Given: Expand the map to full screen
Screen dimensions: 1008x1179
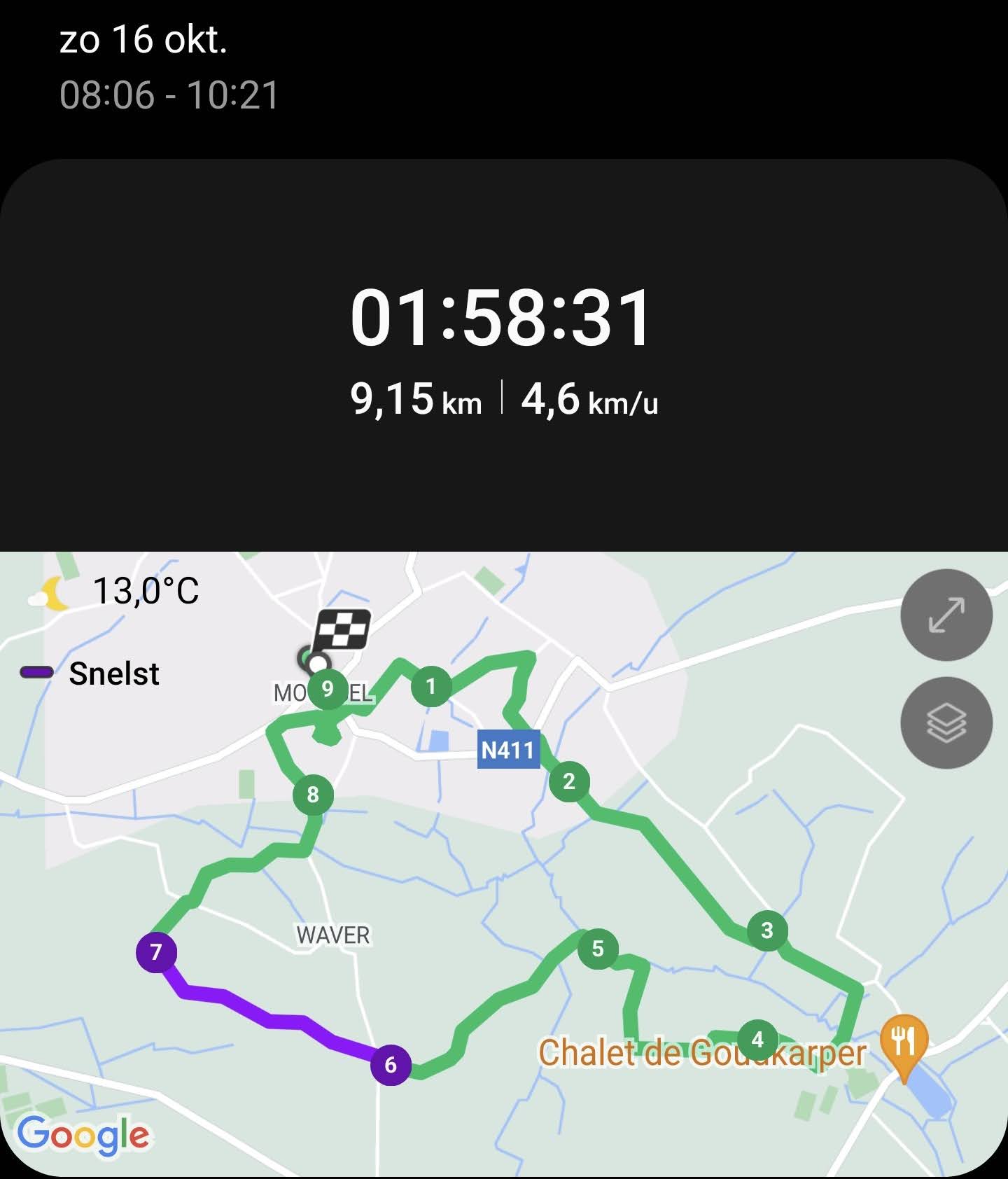Looking at the screenshot, I should coord(946,615).
